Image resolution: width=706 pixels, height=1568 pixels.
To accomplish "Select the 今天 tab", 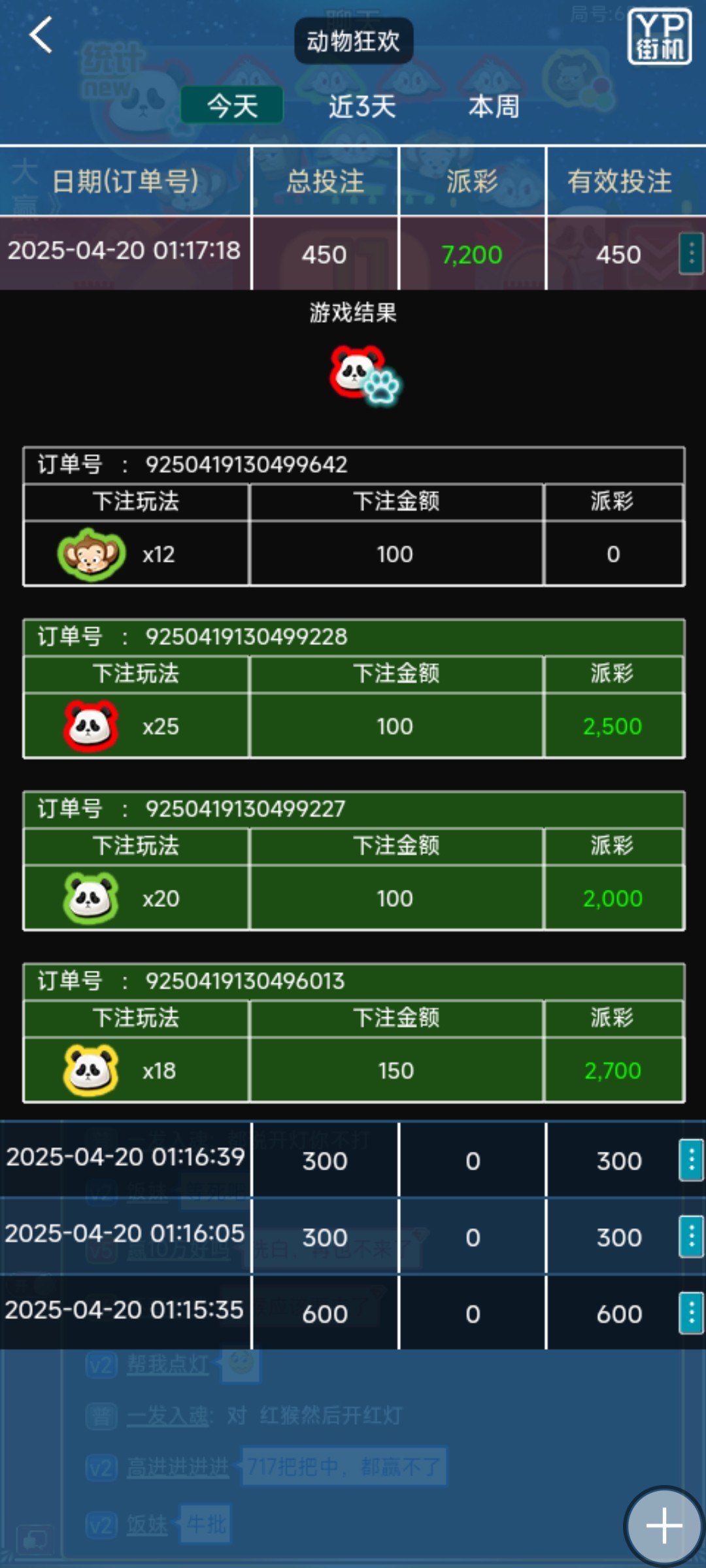I will click(x=232, y=105).
